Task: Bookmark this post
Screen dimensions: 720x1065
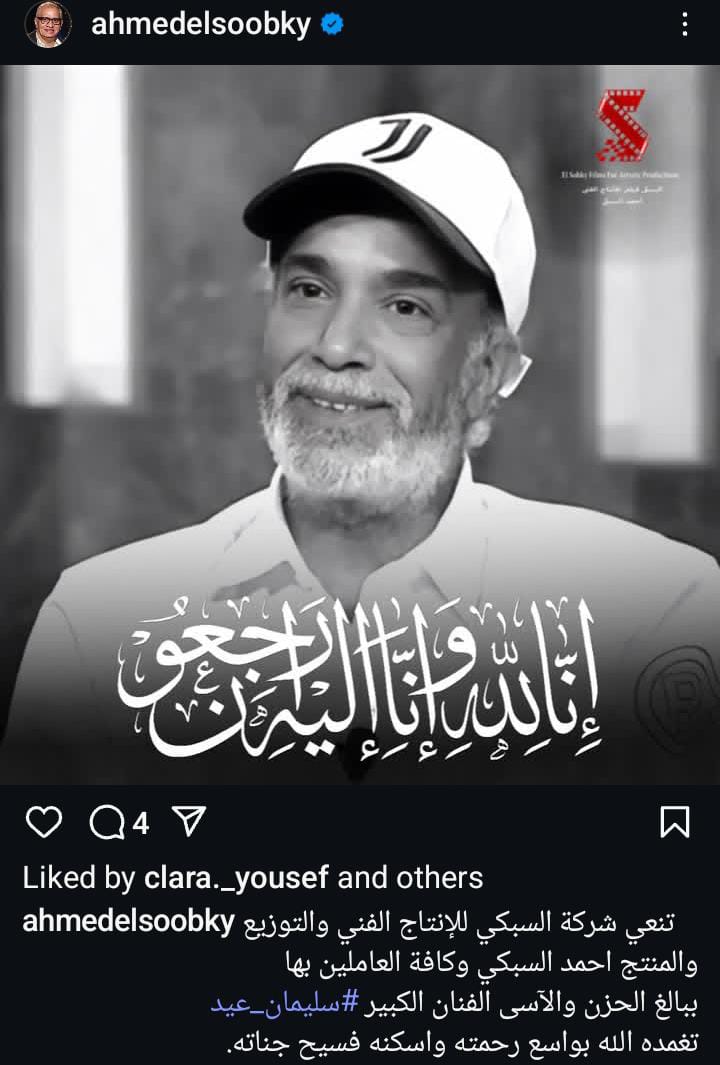Action: 675,822
